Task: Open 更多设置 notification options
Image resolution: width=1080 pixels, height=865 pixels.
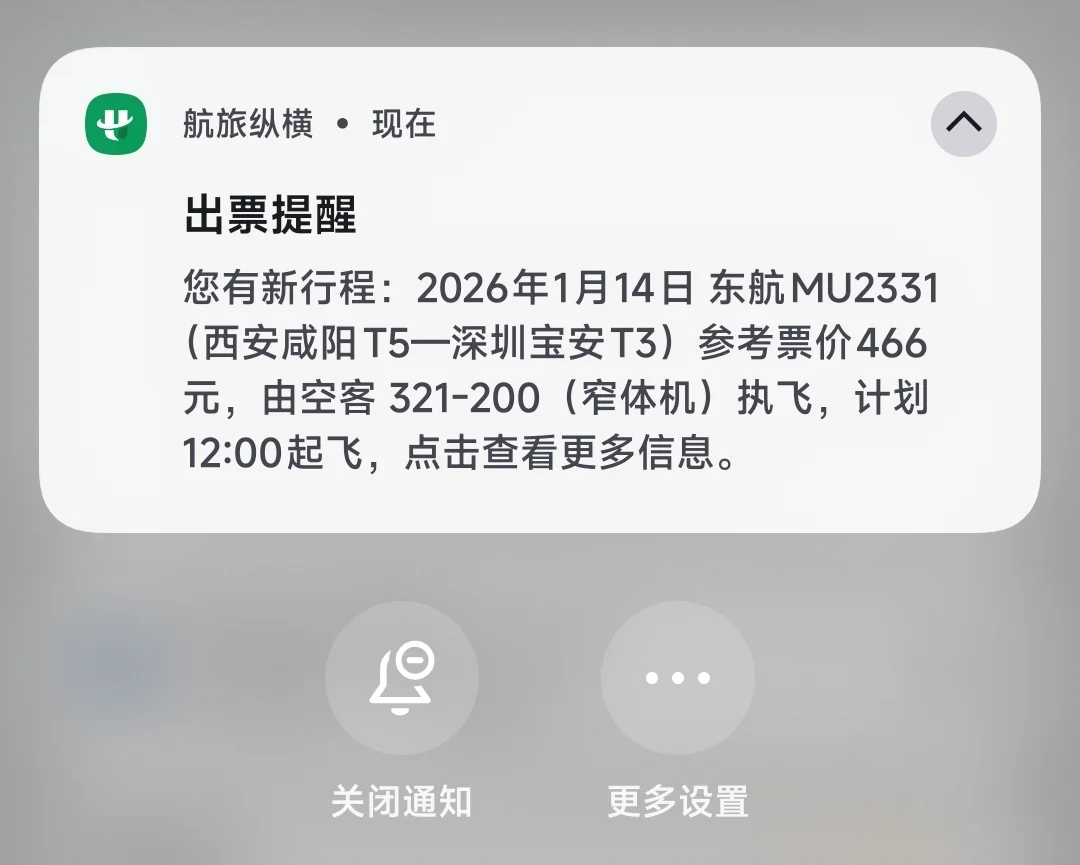Action: pos(677,678)
